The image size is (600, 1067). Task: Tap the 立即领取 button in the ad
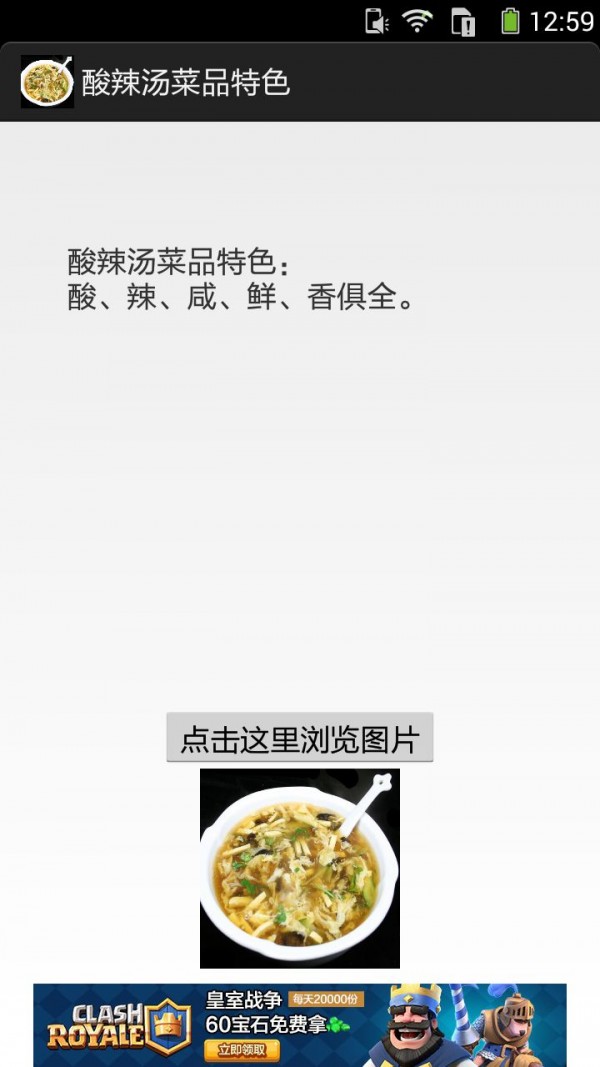click(x=242, y=1050)
